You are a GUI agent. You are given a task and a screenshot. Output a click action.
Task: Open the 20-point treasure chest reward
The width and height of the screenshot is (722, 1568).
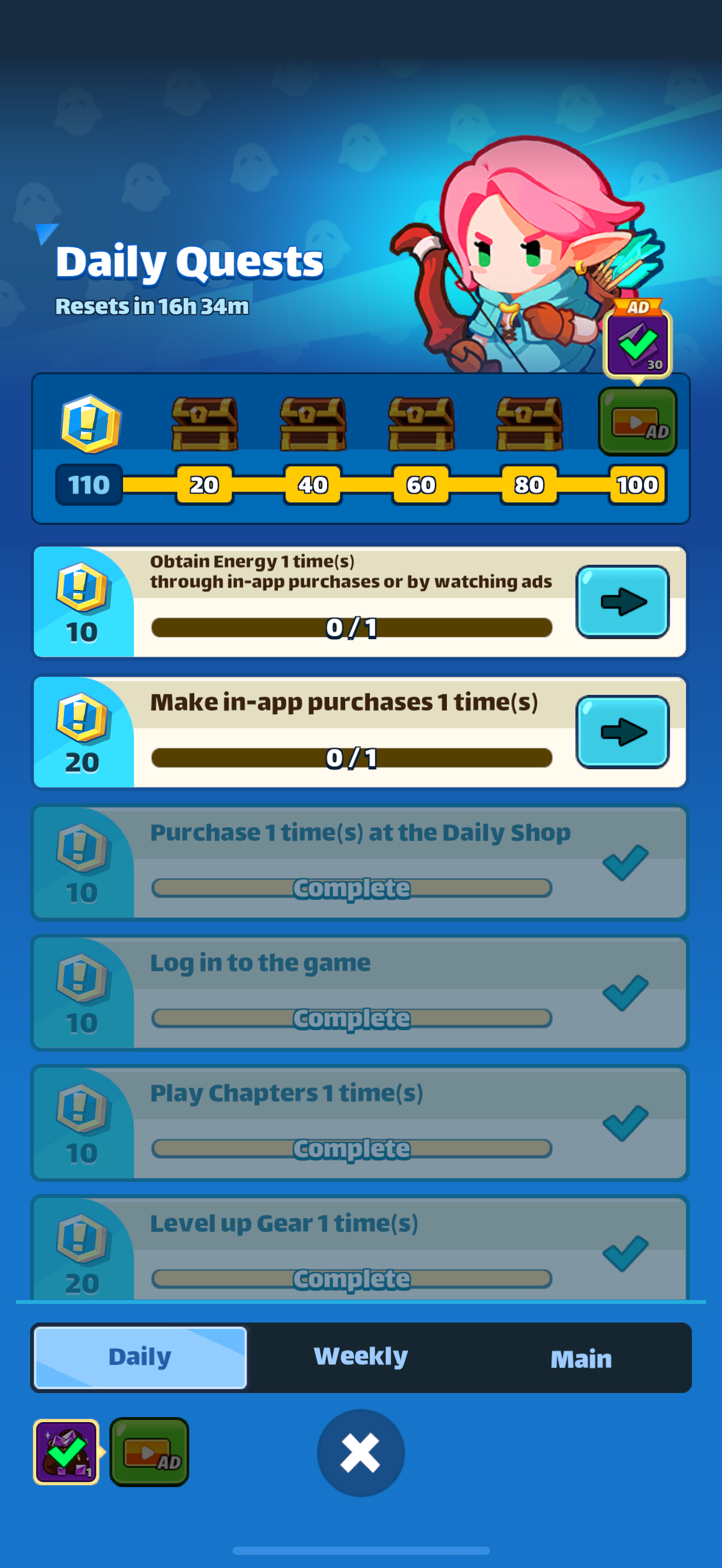(x=205, y=424)
